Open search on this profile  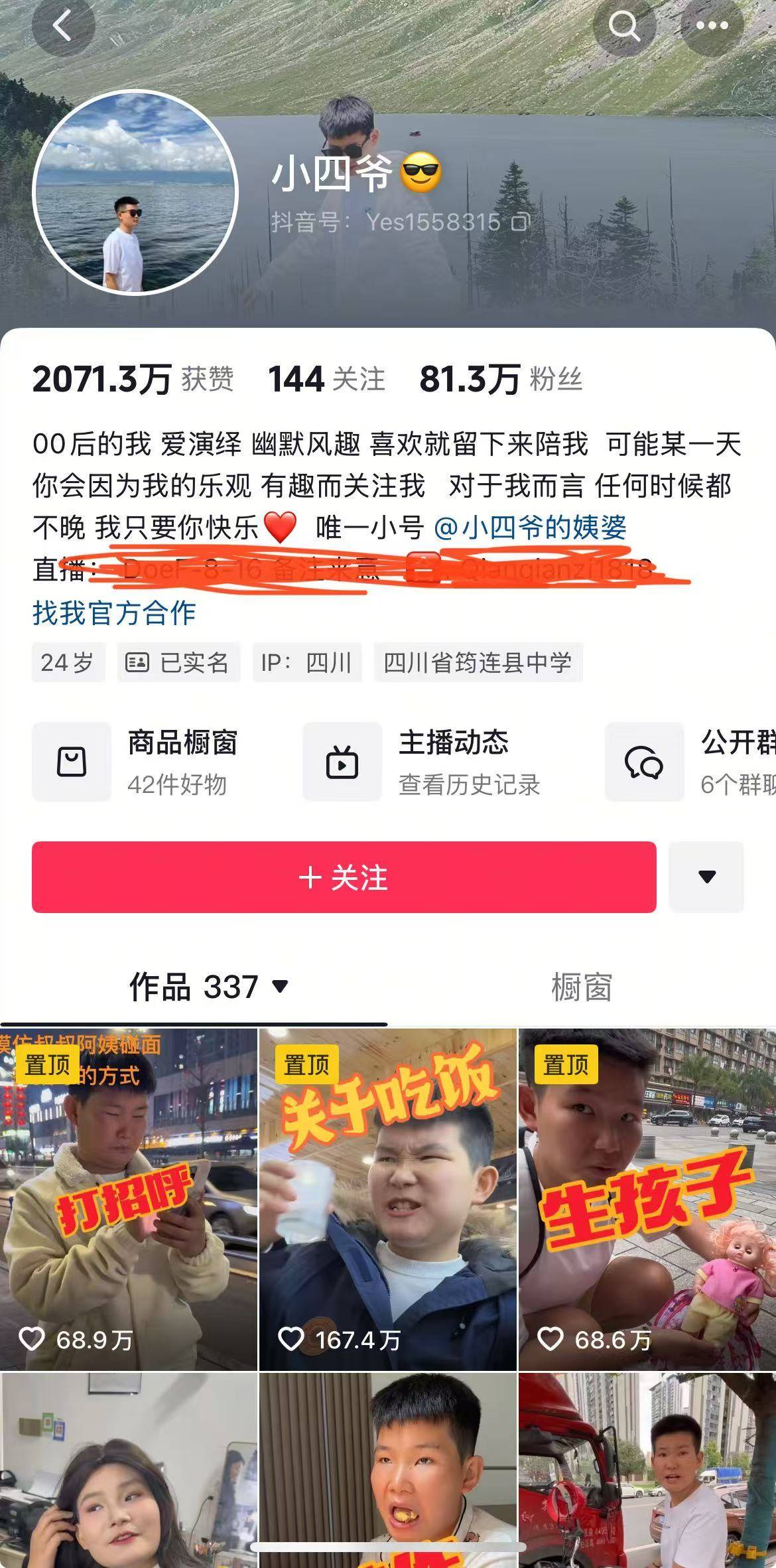pyautogui.click(x=624, y=27)
